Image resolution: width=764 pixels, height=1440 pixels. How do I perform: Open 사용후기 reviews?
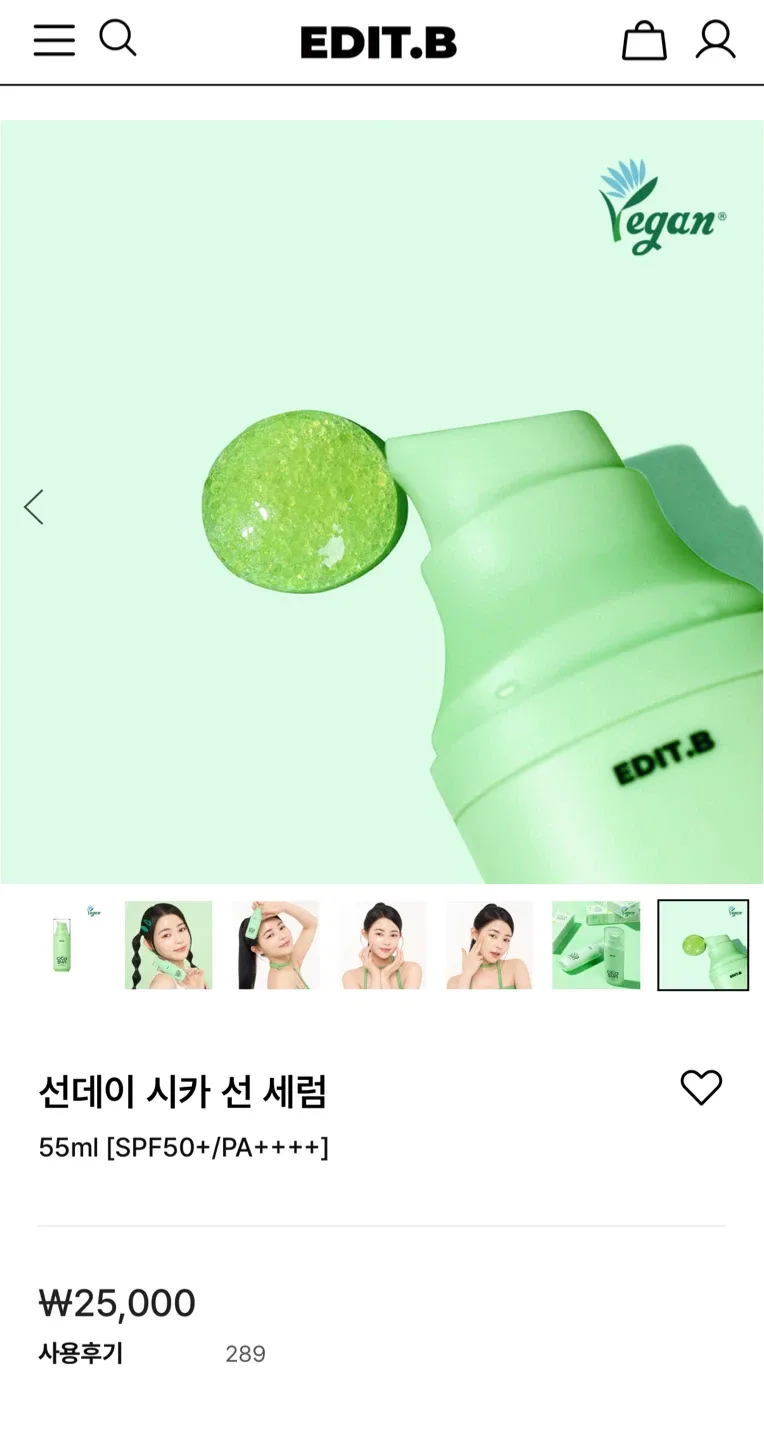(x=80, y=1354)
